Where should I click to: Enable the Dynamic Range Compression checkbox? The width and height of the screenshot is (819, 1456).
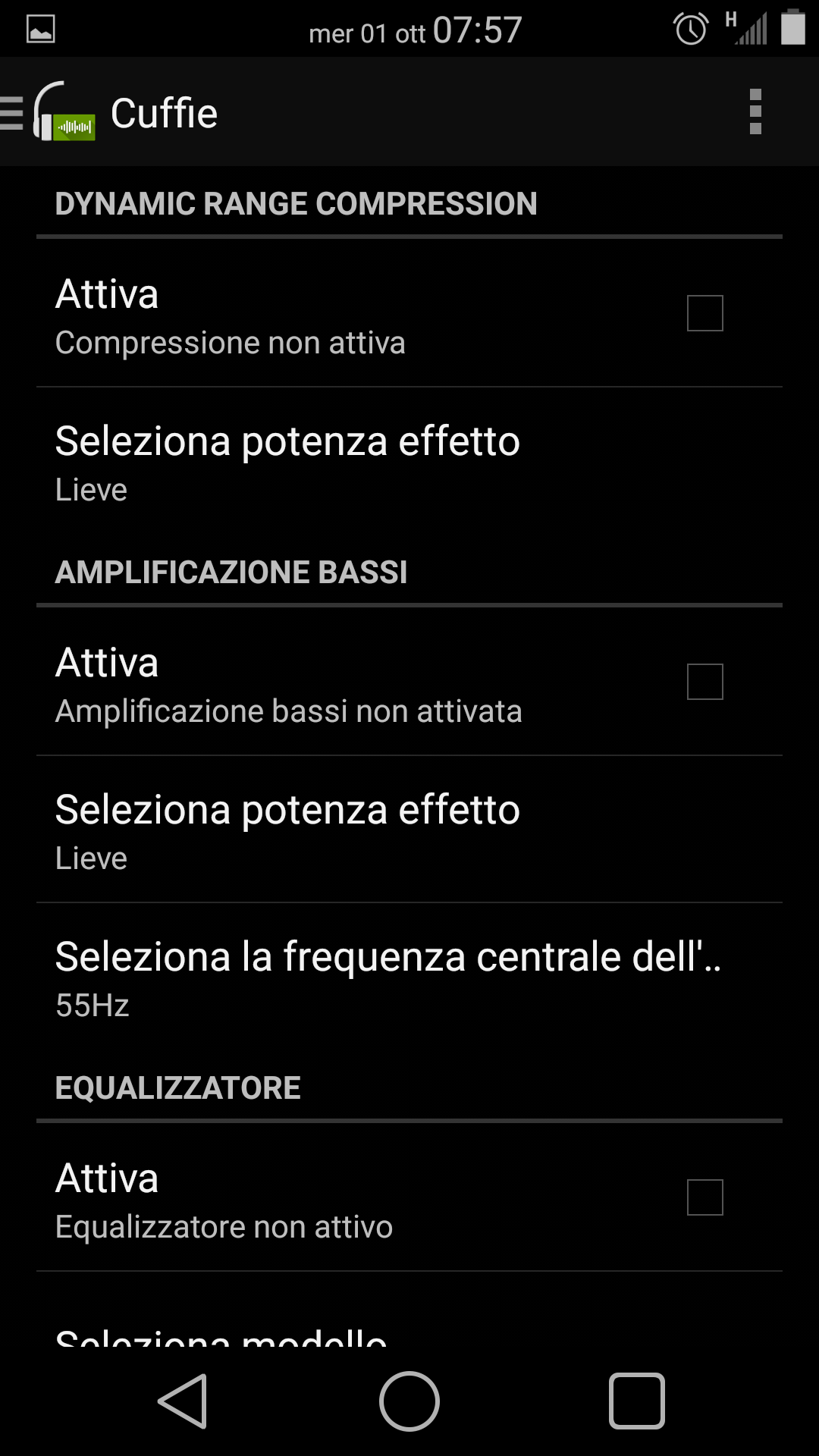click(704, 313)
